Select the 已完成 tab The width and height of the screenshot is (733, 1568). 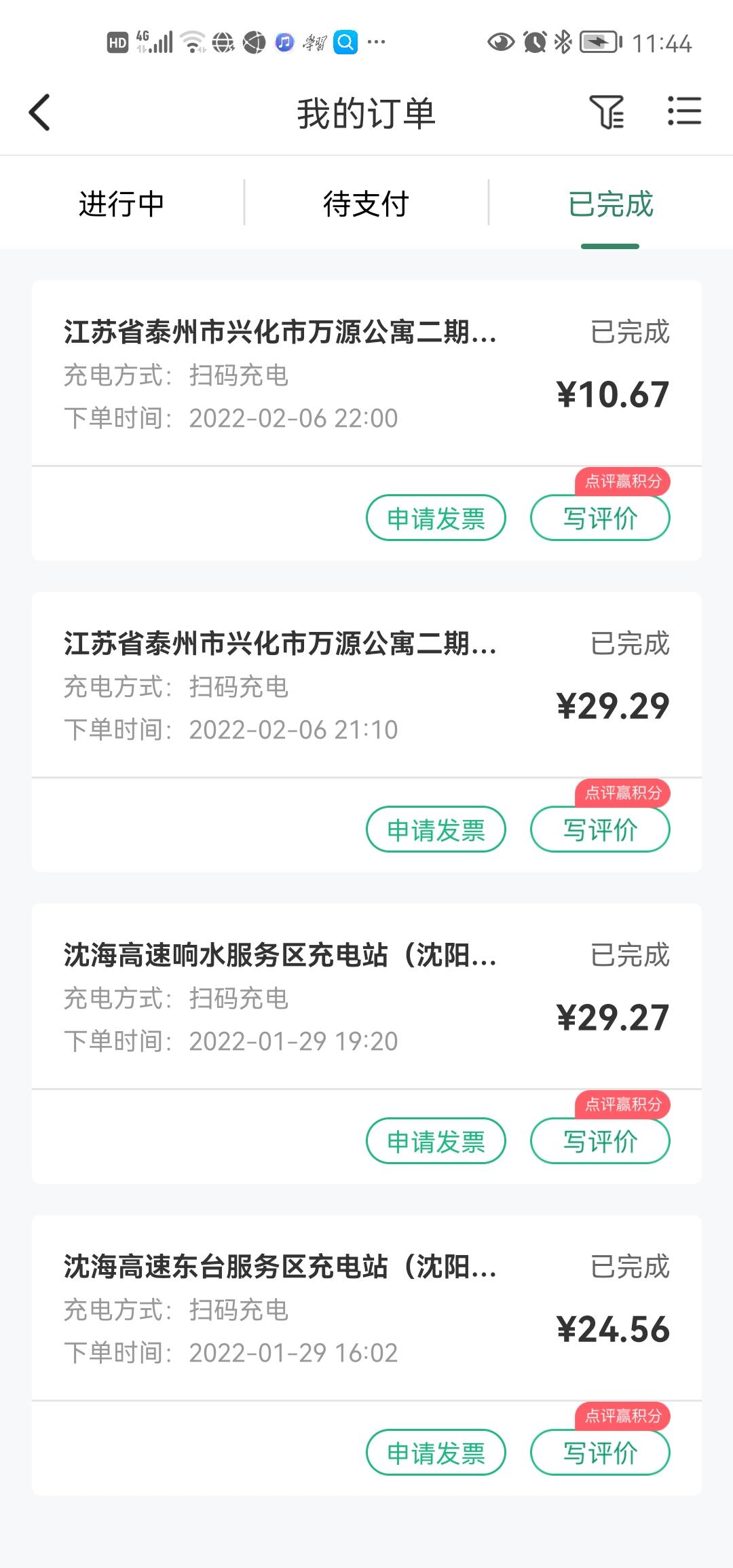point(610,203)
